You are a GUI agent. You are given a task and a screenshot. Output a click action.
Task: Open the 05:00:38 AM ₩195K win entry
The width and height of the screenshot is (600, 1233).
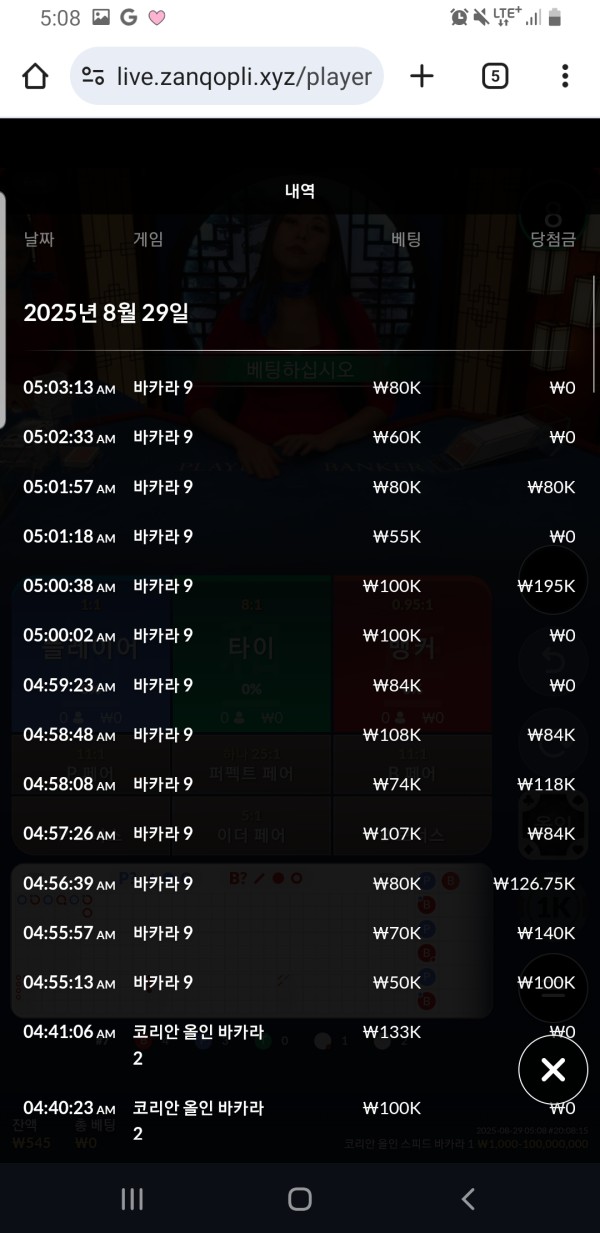click(299, 586)
